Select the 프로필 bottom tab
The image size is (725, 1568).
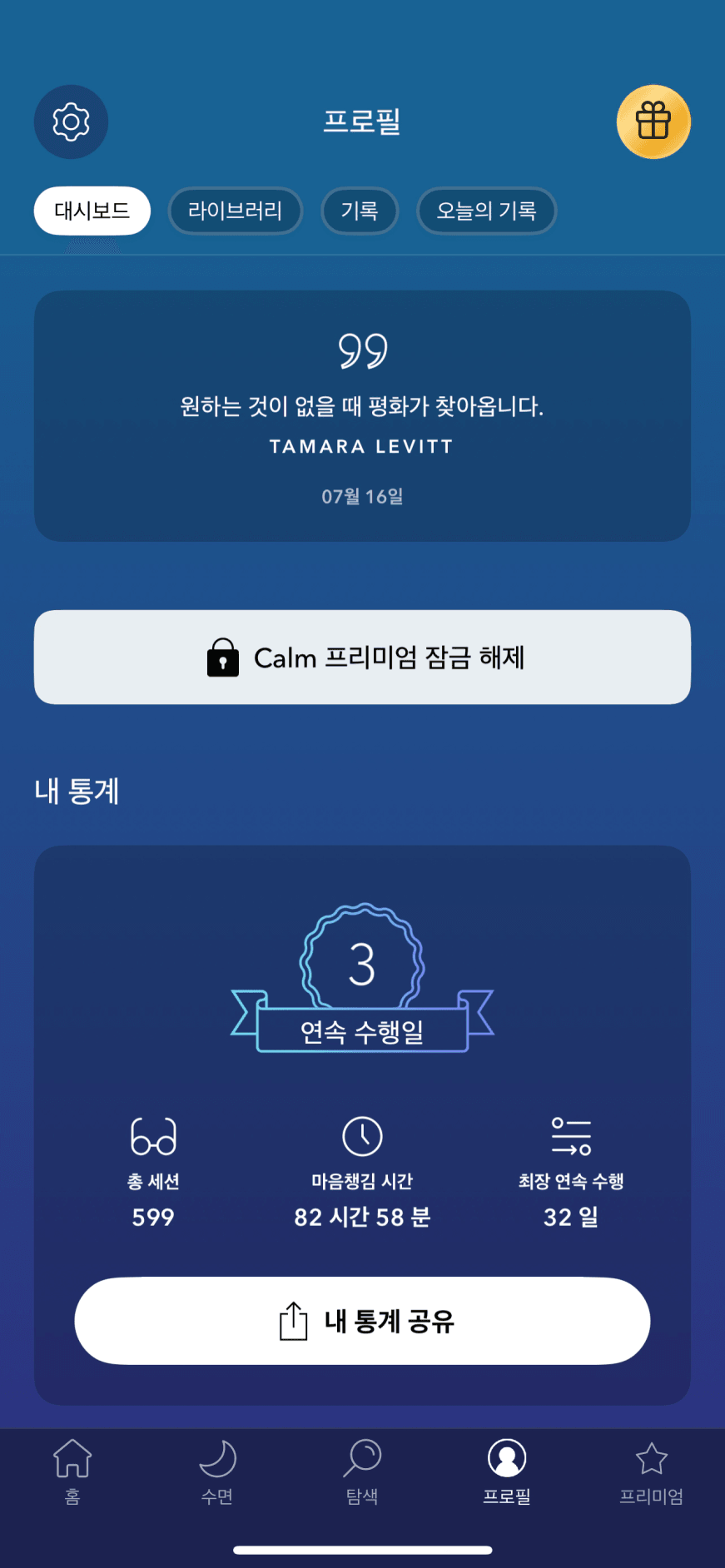click(507, 1471)
